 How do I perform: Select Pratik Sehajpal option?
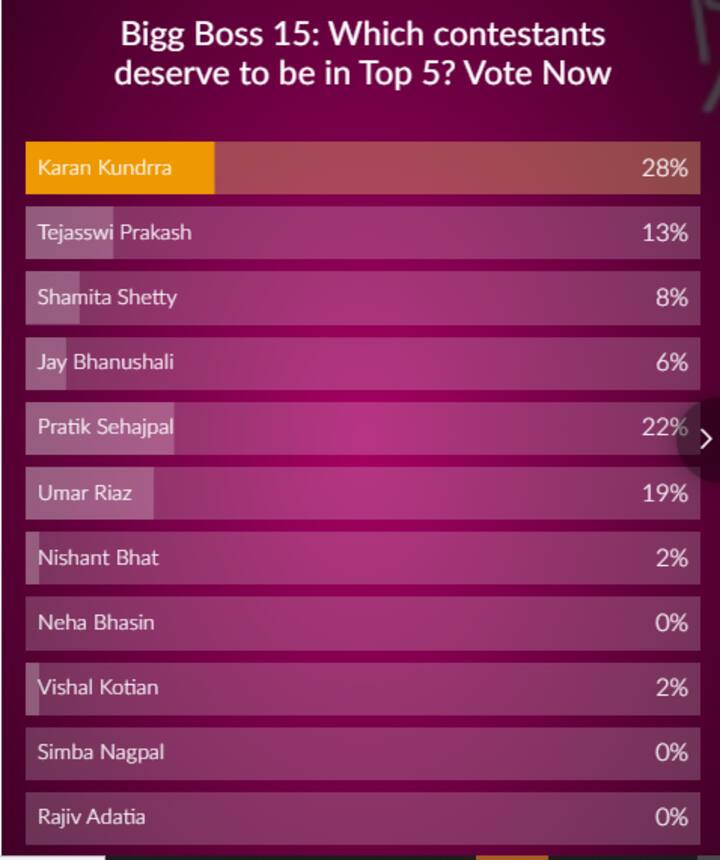(x=362, y=428)
